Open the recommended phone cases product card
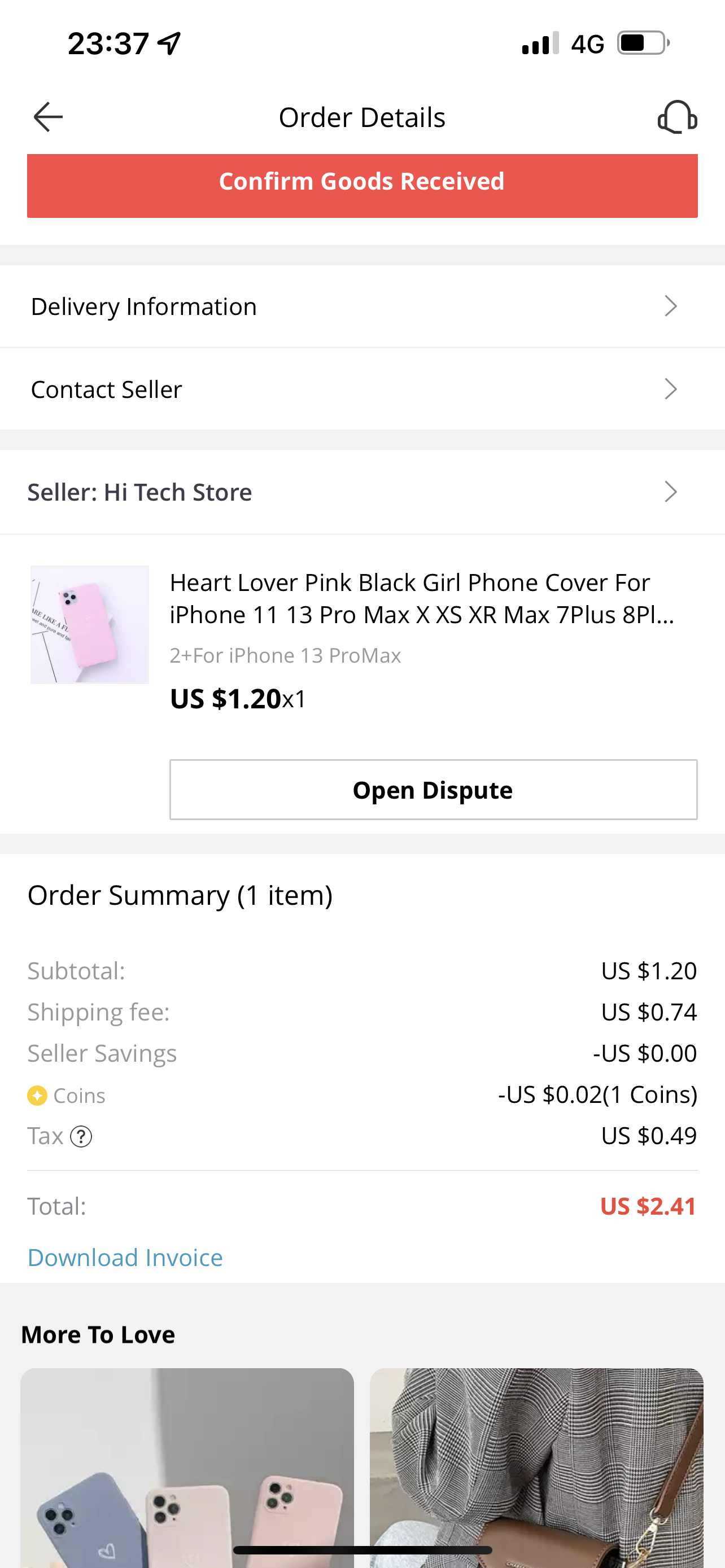725x1568 pixels. tap(187, 1468)
